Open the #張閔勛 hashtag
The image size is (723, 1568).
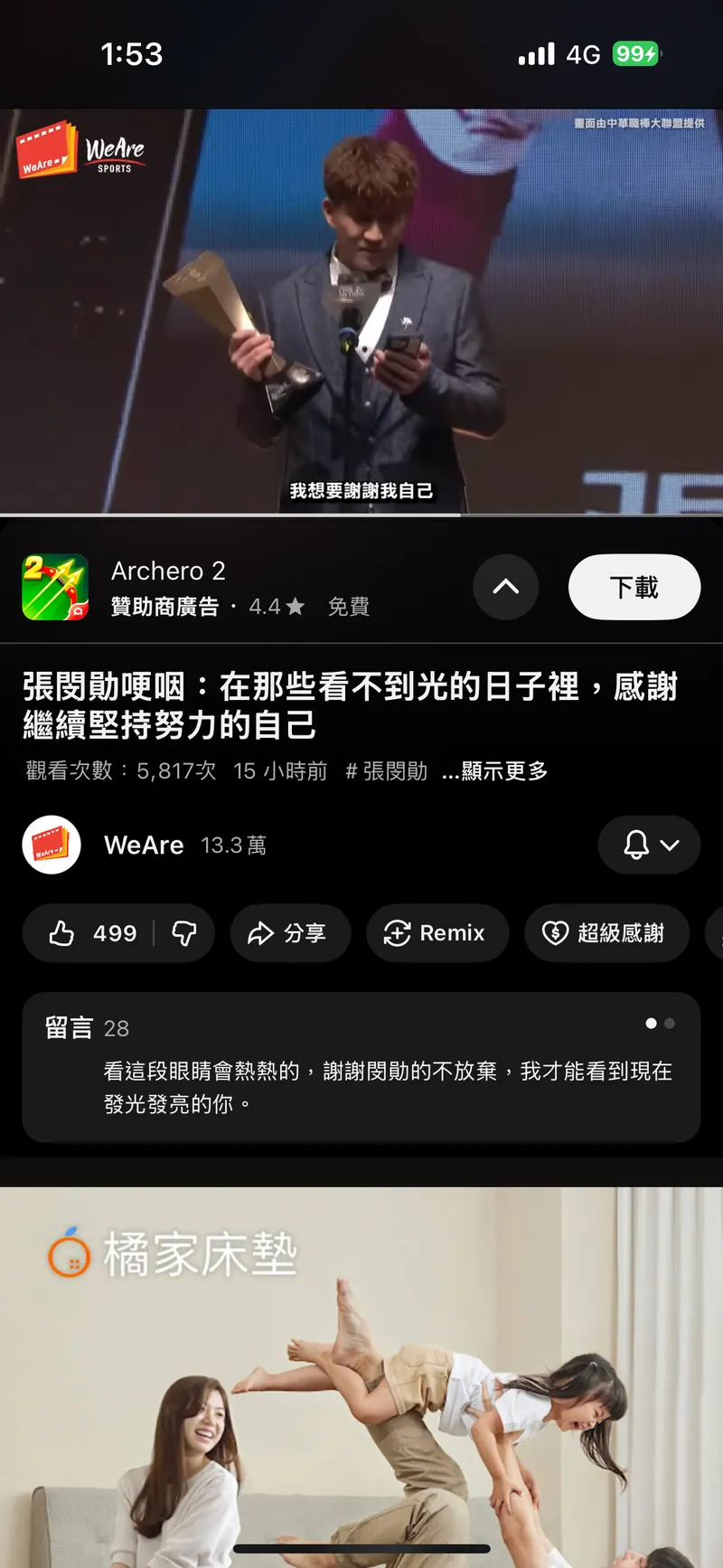pos(387,771)
